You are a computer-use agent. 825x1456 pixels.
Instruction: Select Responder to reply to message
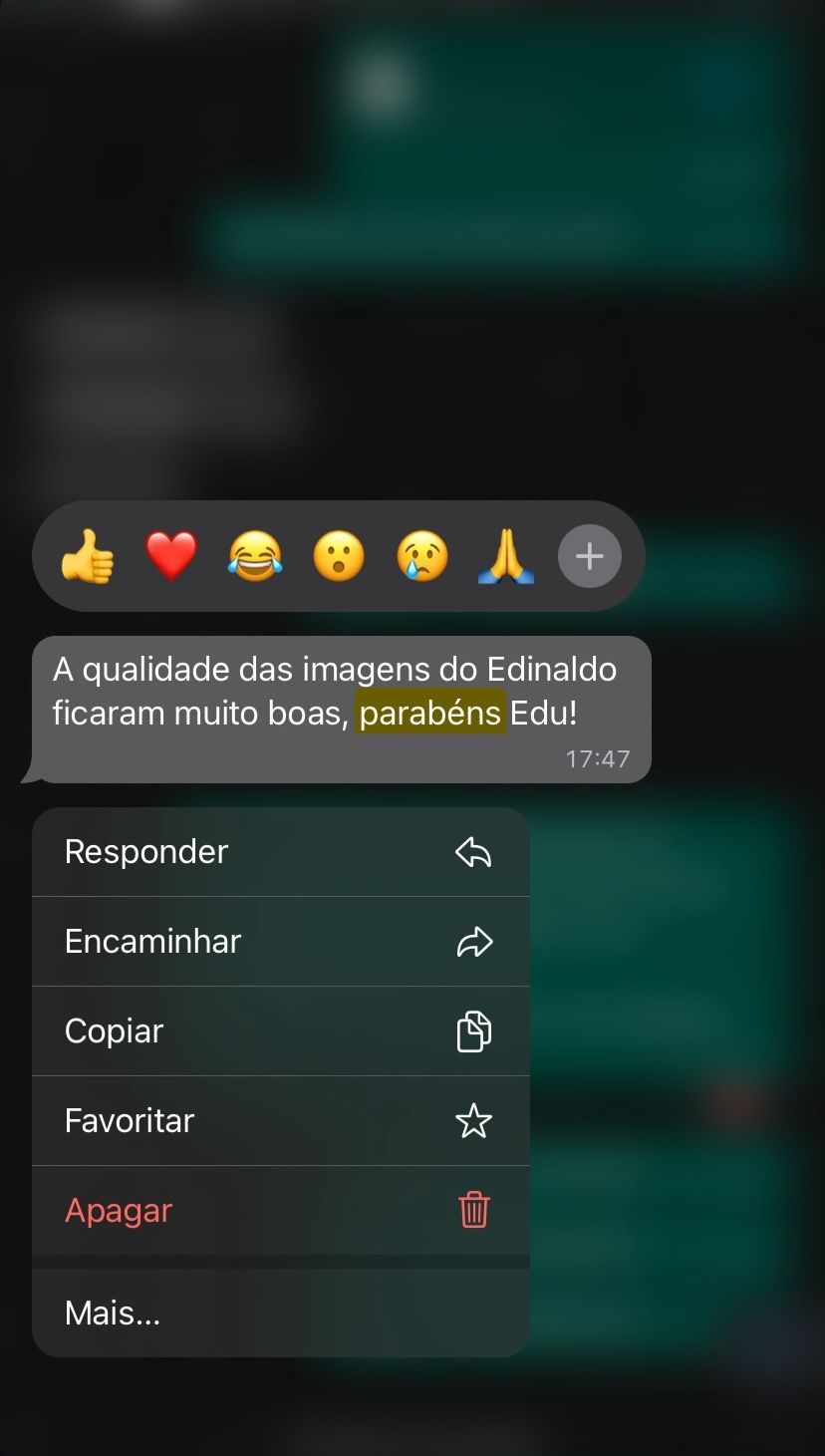coord(280,852)
